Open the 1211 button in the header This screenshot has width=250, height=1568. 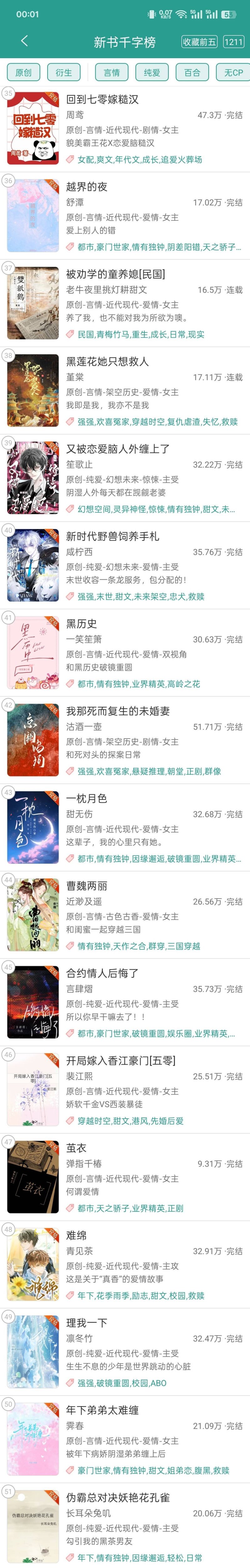click(x=233, y=42)
